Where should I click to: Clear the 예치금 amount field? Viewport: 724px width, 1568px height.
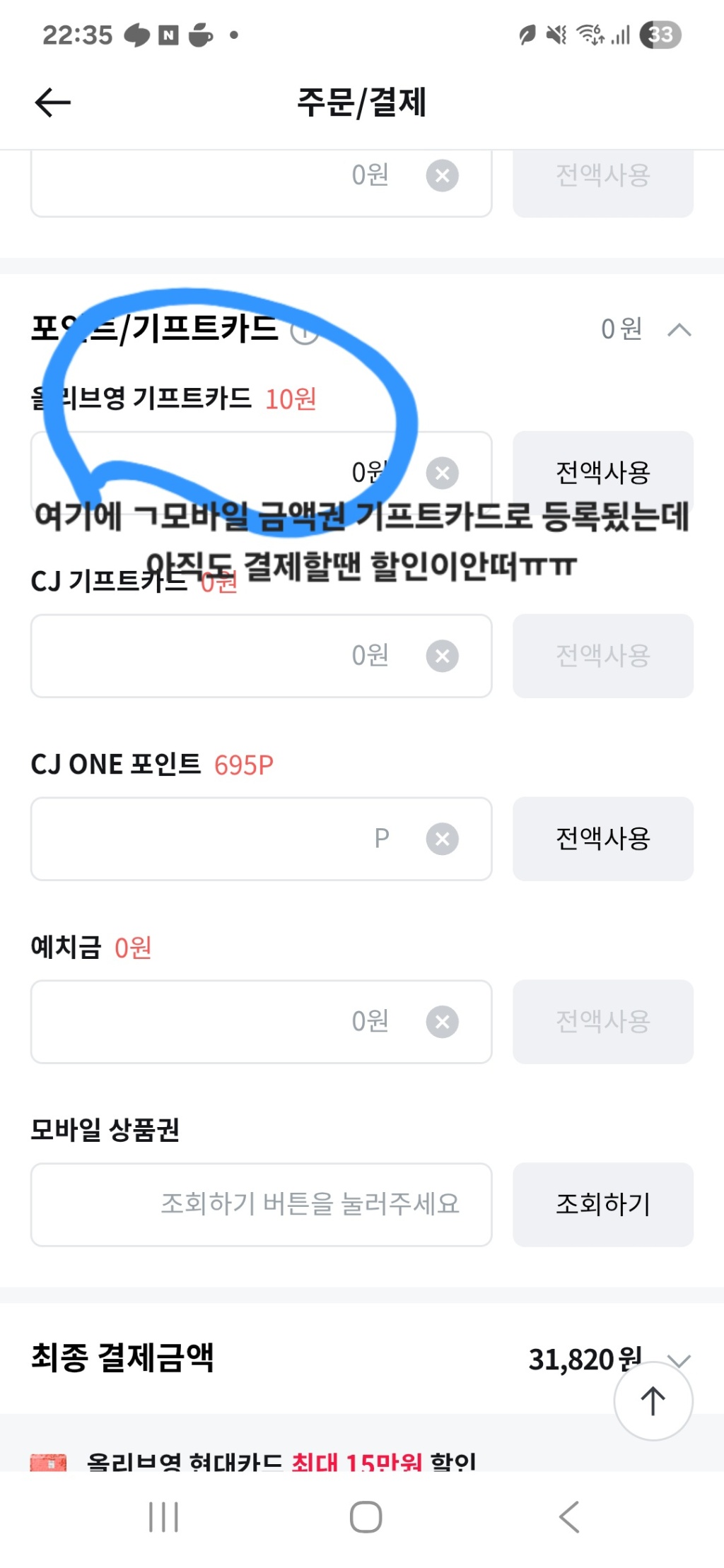click(443, 1022)
